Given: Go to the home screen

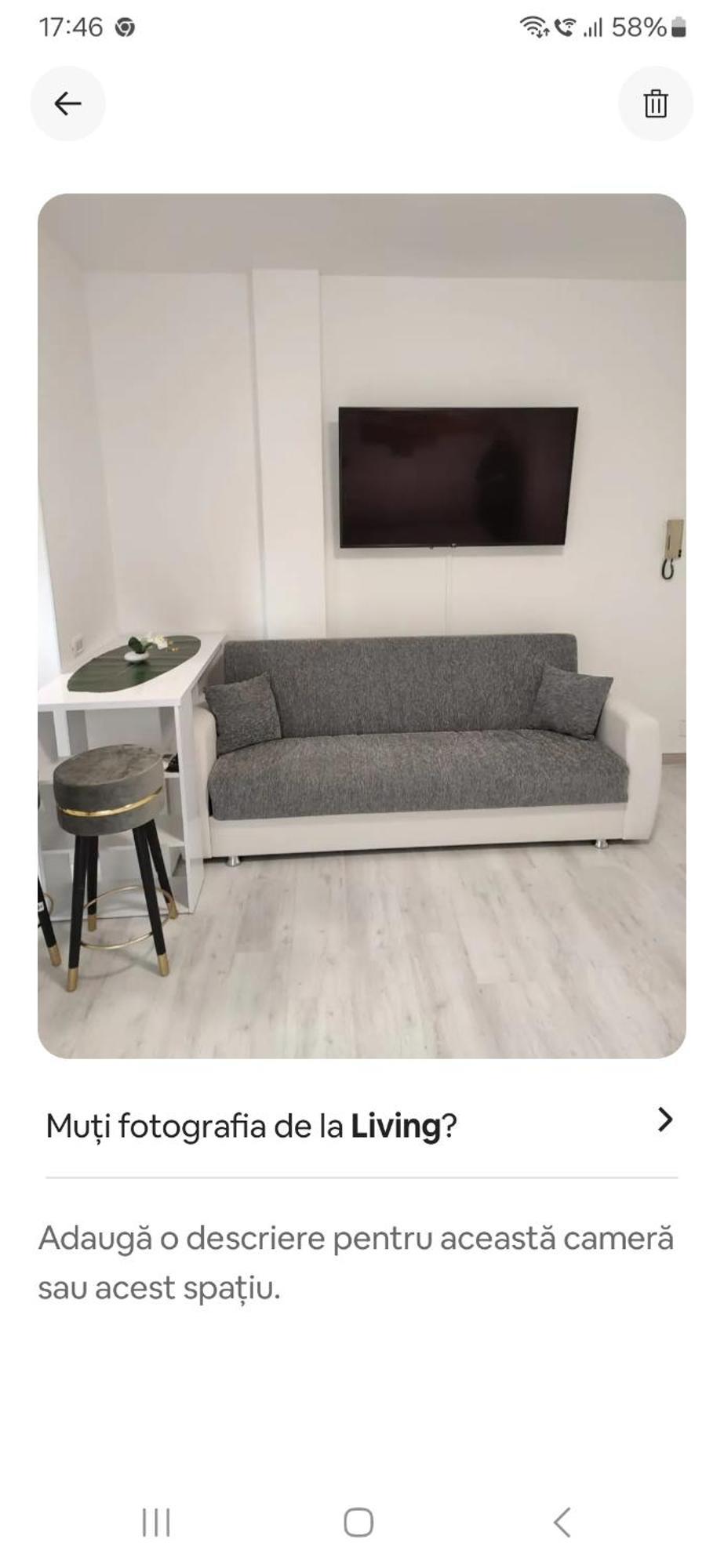Looking at the screenshot, I should (x=359, y=1523).
